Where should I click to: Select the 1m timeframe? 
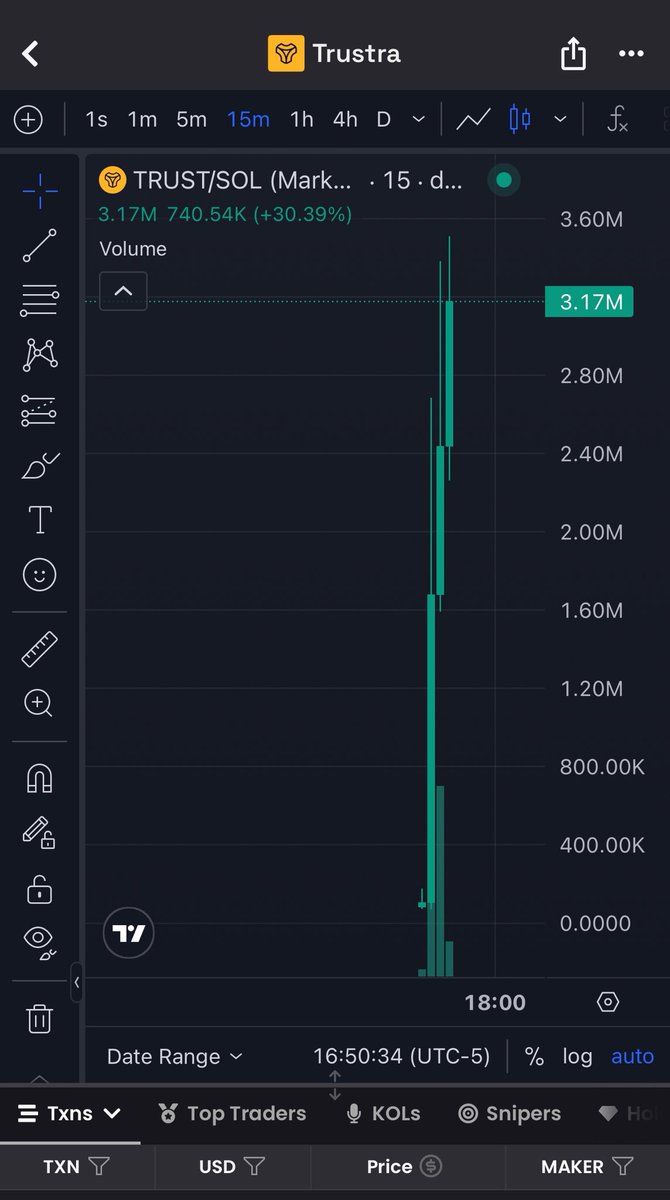(142, 120)
